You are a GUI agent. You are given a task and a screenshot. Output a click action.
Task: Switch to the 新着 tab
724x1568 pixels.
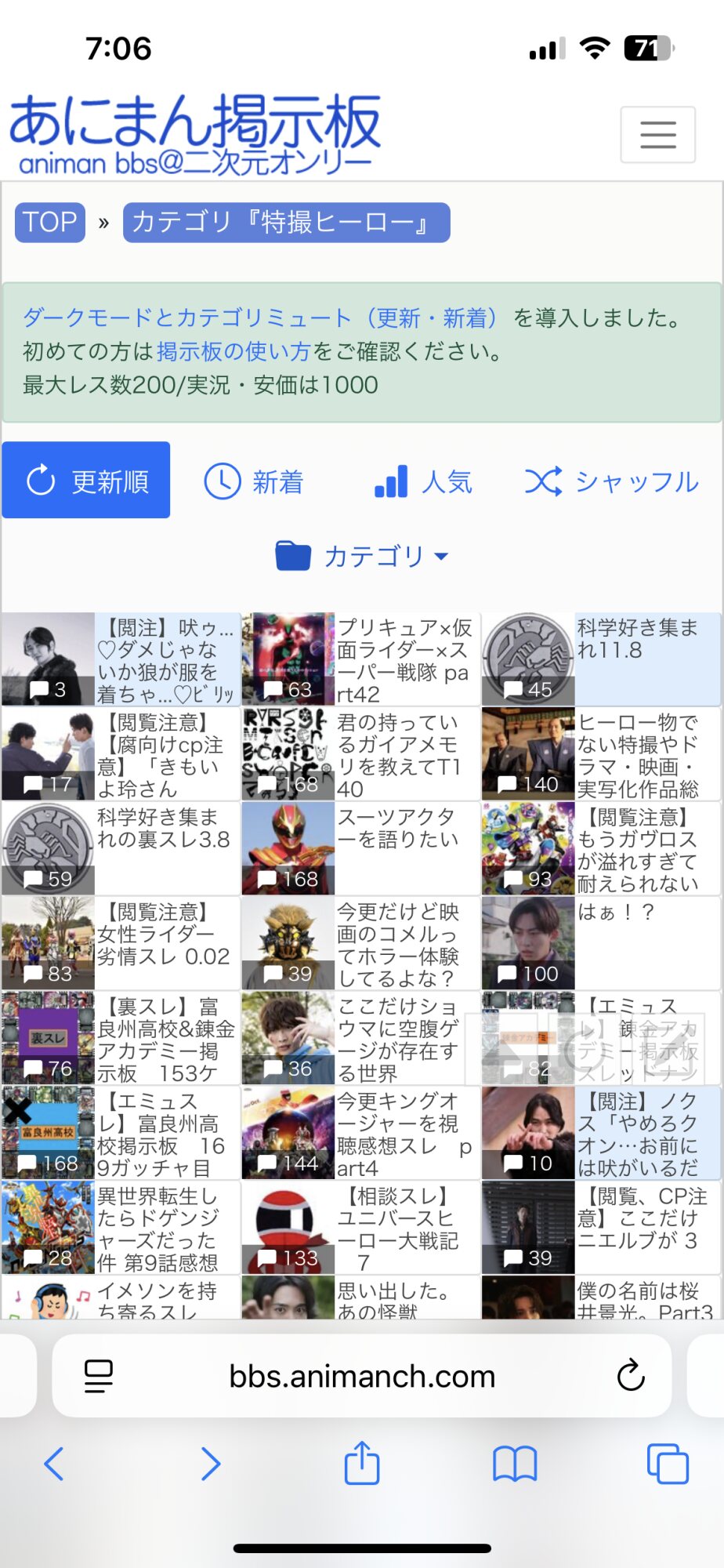tap(255, 481)
